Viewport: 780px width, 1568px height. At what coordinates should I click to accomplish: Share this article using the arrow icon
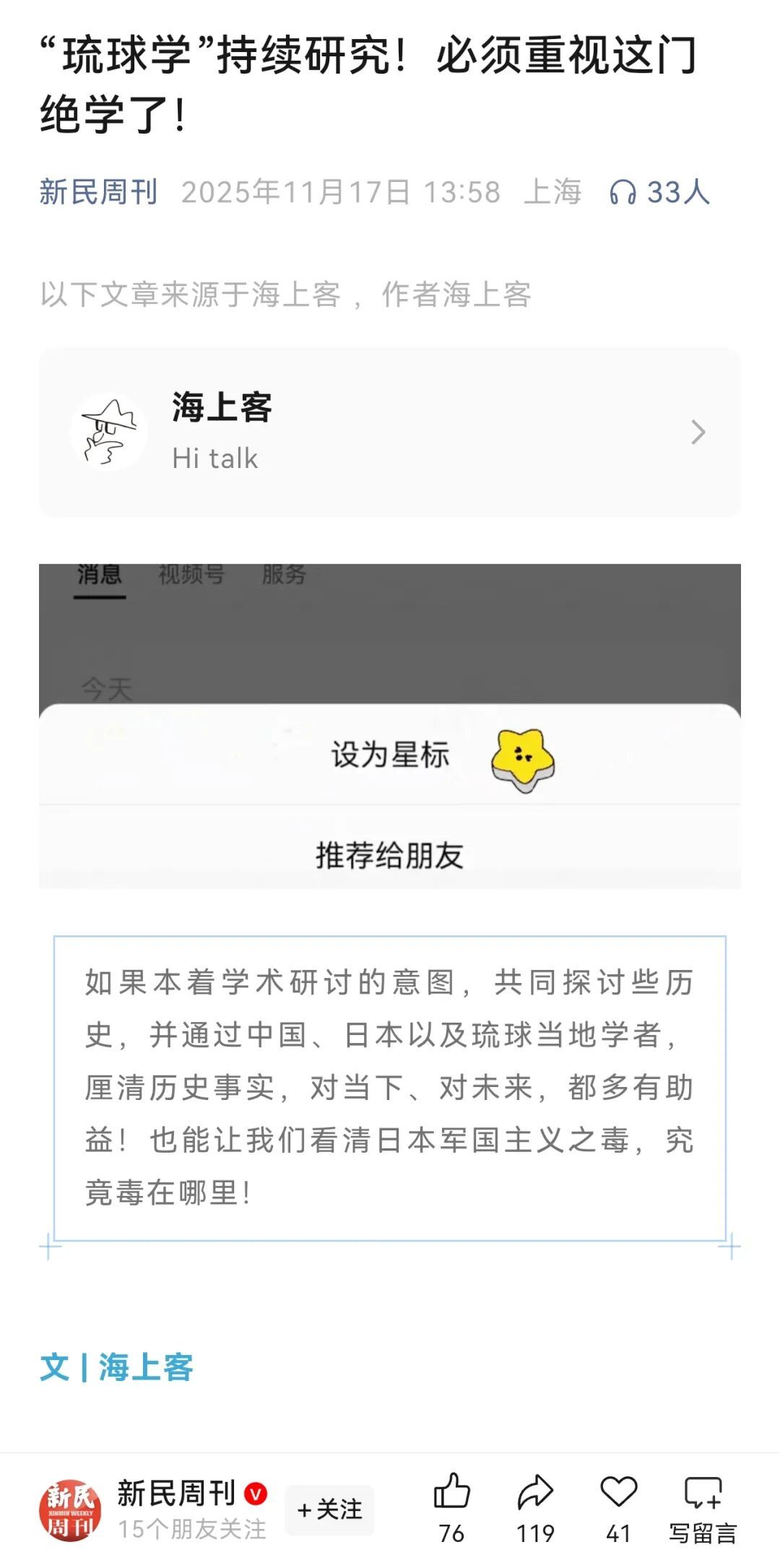point(535,1494)
